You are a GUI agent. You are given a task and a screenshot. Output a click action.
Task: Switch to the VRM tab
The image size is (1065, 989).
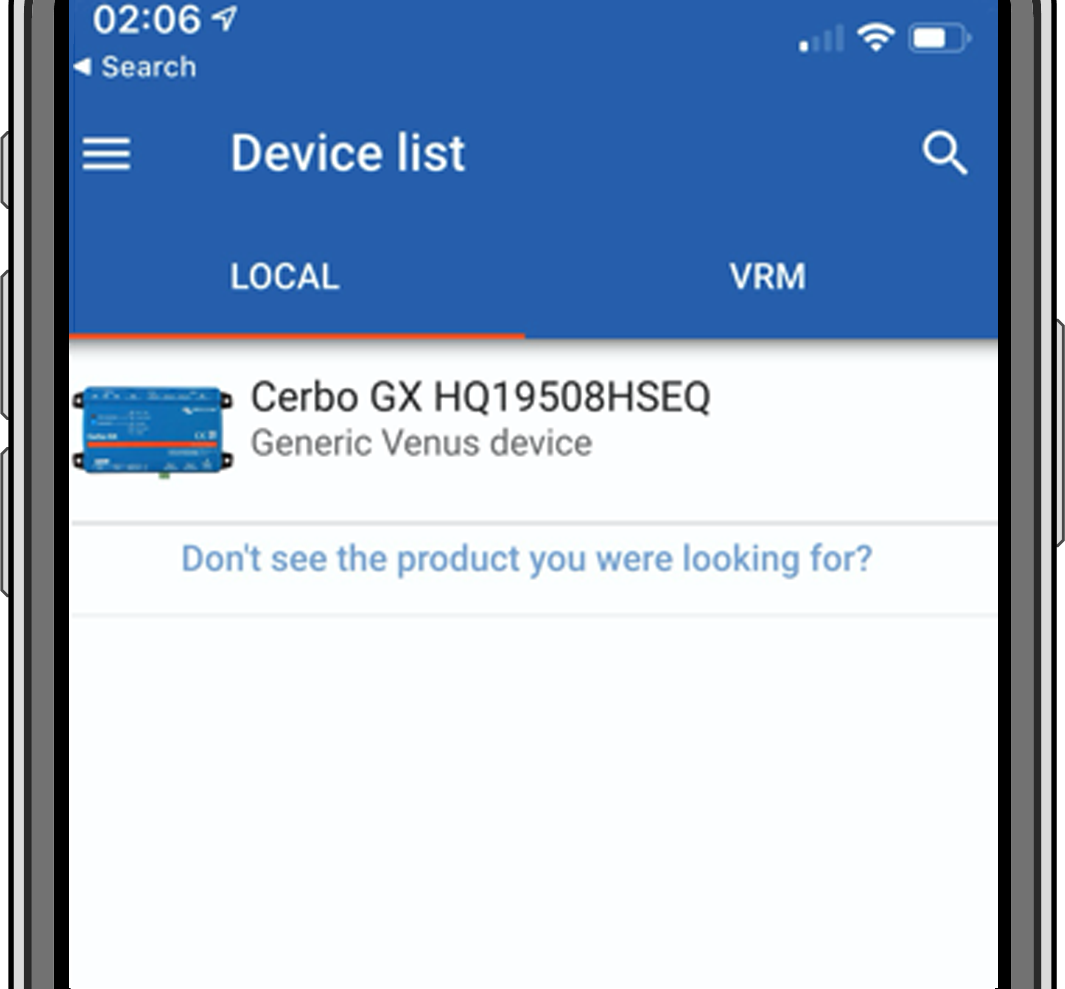pos(767,277)
